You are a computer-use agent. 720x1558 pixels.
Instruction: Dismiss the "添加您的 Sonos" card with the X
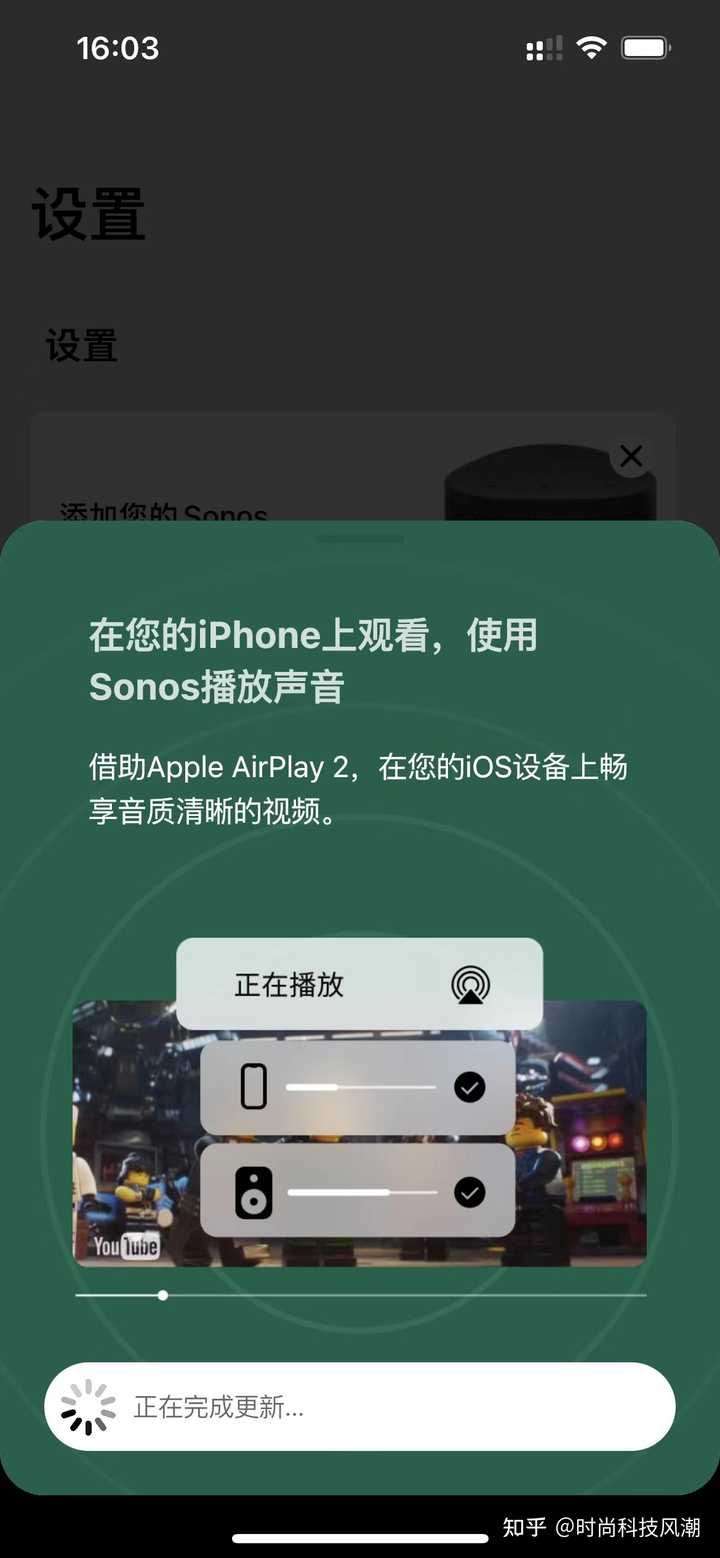(631, 456)
